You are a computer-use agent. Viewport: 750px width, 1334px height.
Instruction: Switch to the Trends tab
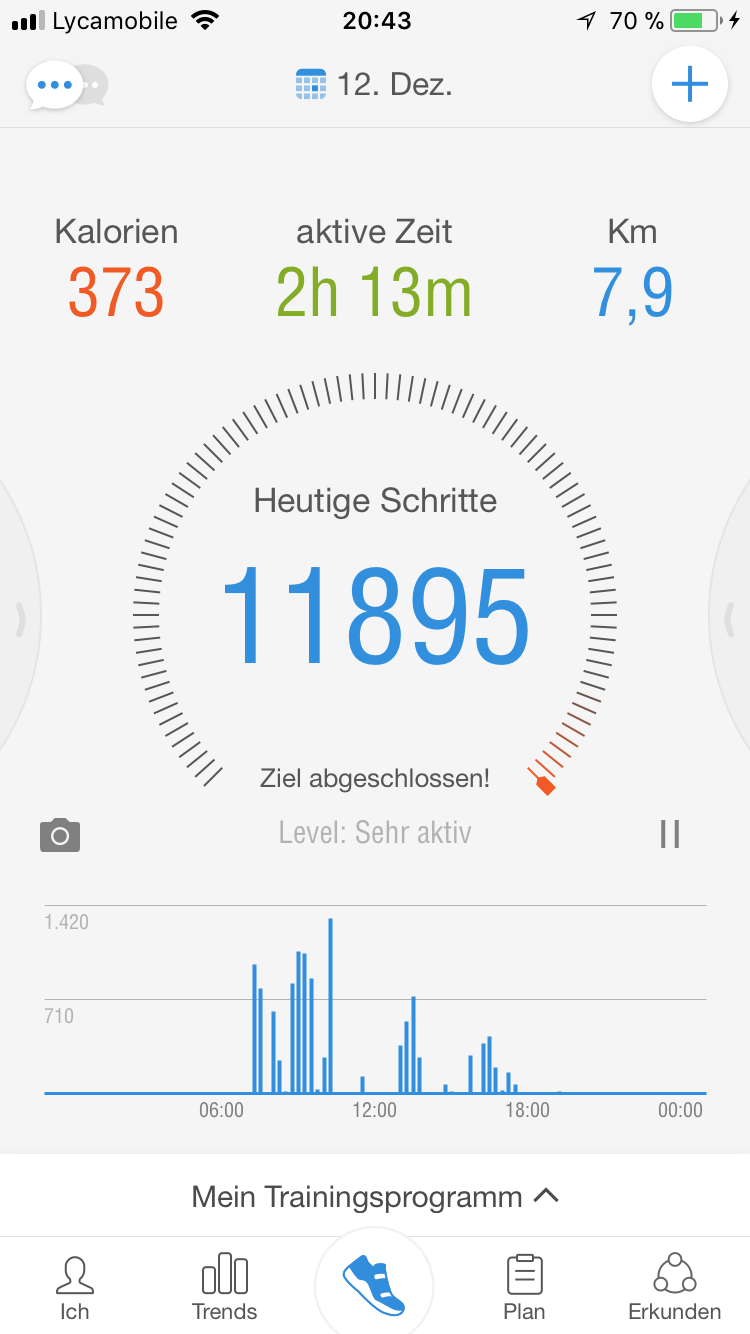pos(225,1288)
